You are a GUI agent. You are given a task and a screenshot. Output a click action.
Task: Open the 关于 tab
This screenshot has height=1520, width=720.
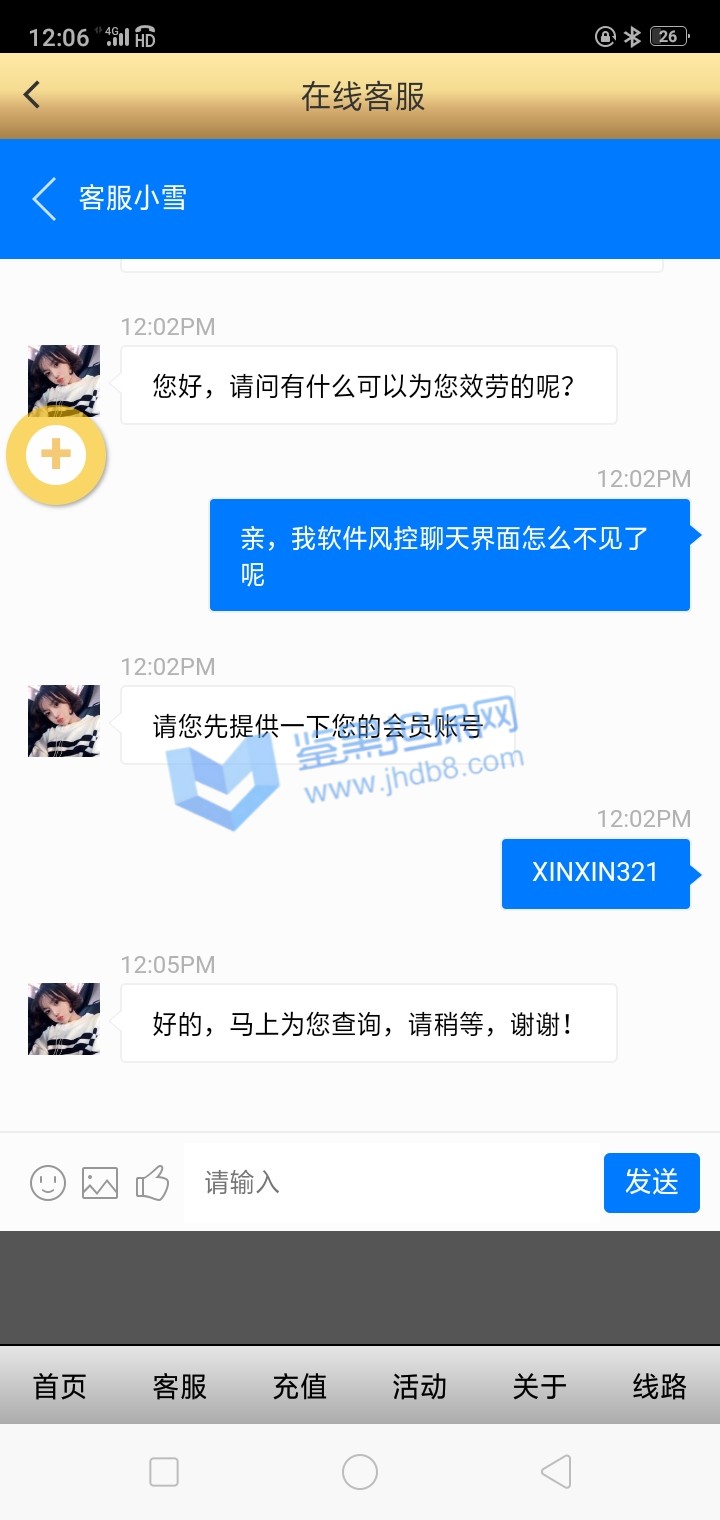540,1386
